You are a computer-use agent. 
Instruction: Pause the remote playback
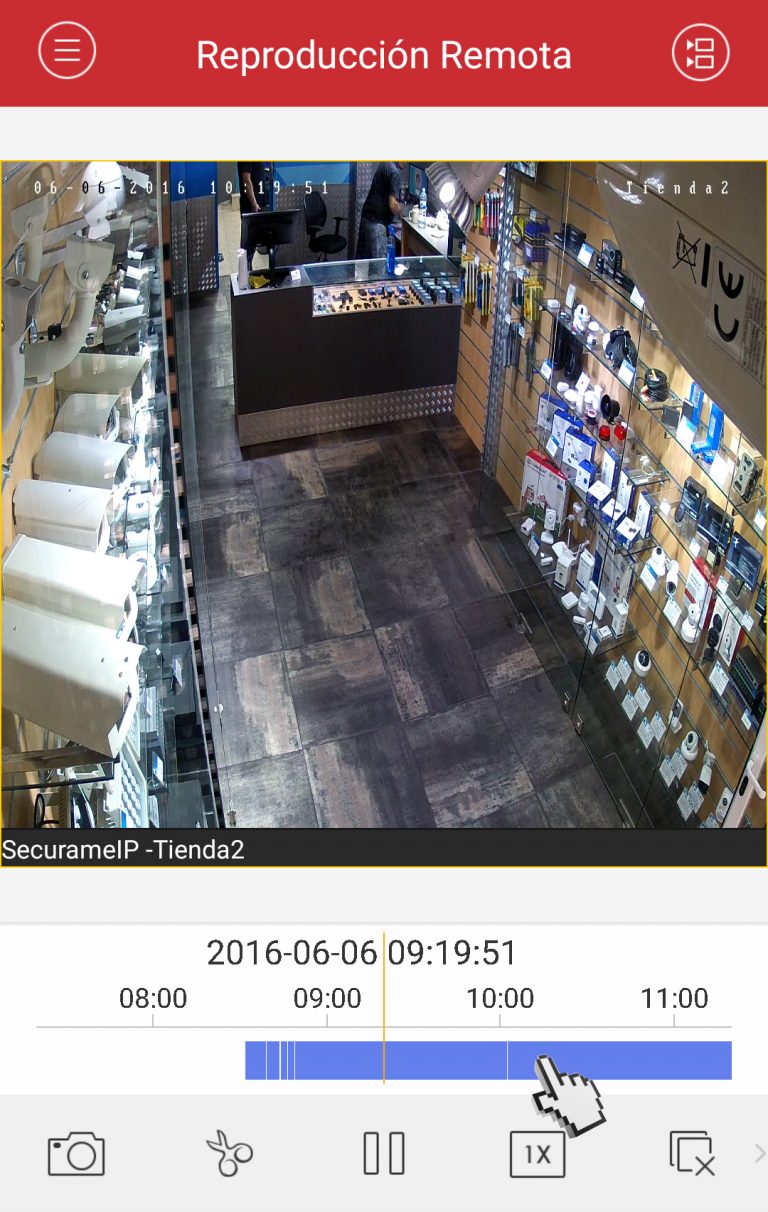coord(384,1154)
